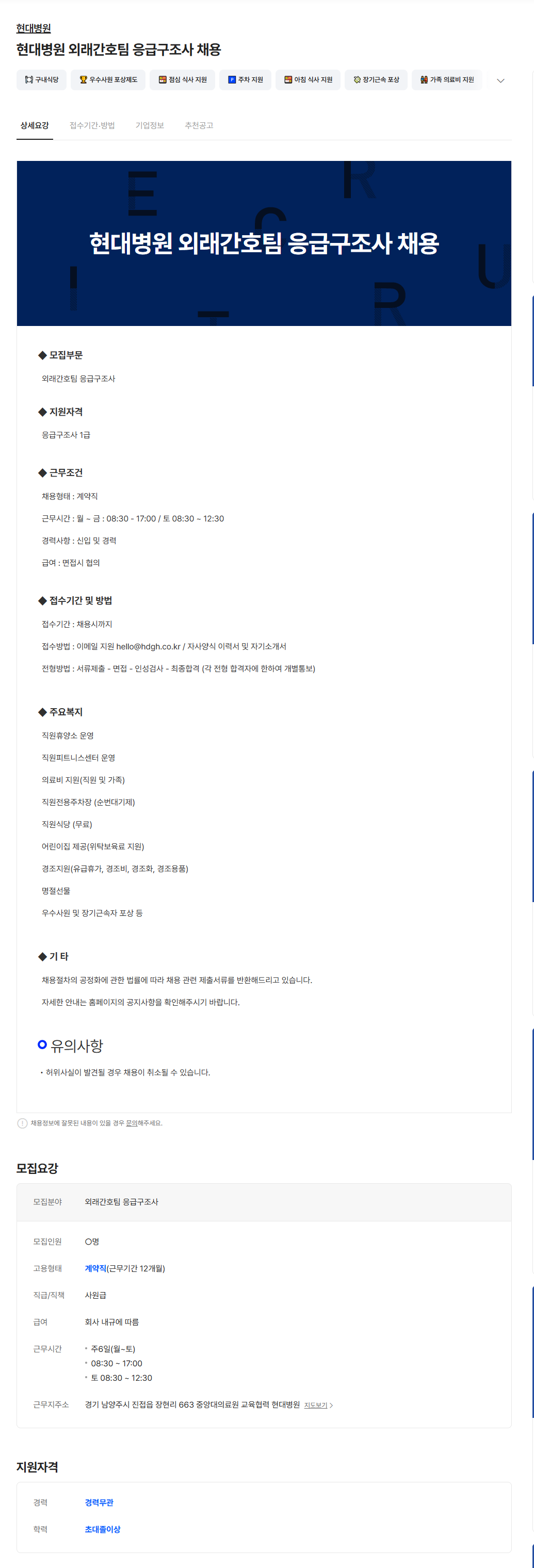
Task: Select the 주차 지원 chip
Action: pos(246,80)
